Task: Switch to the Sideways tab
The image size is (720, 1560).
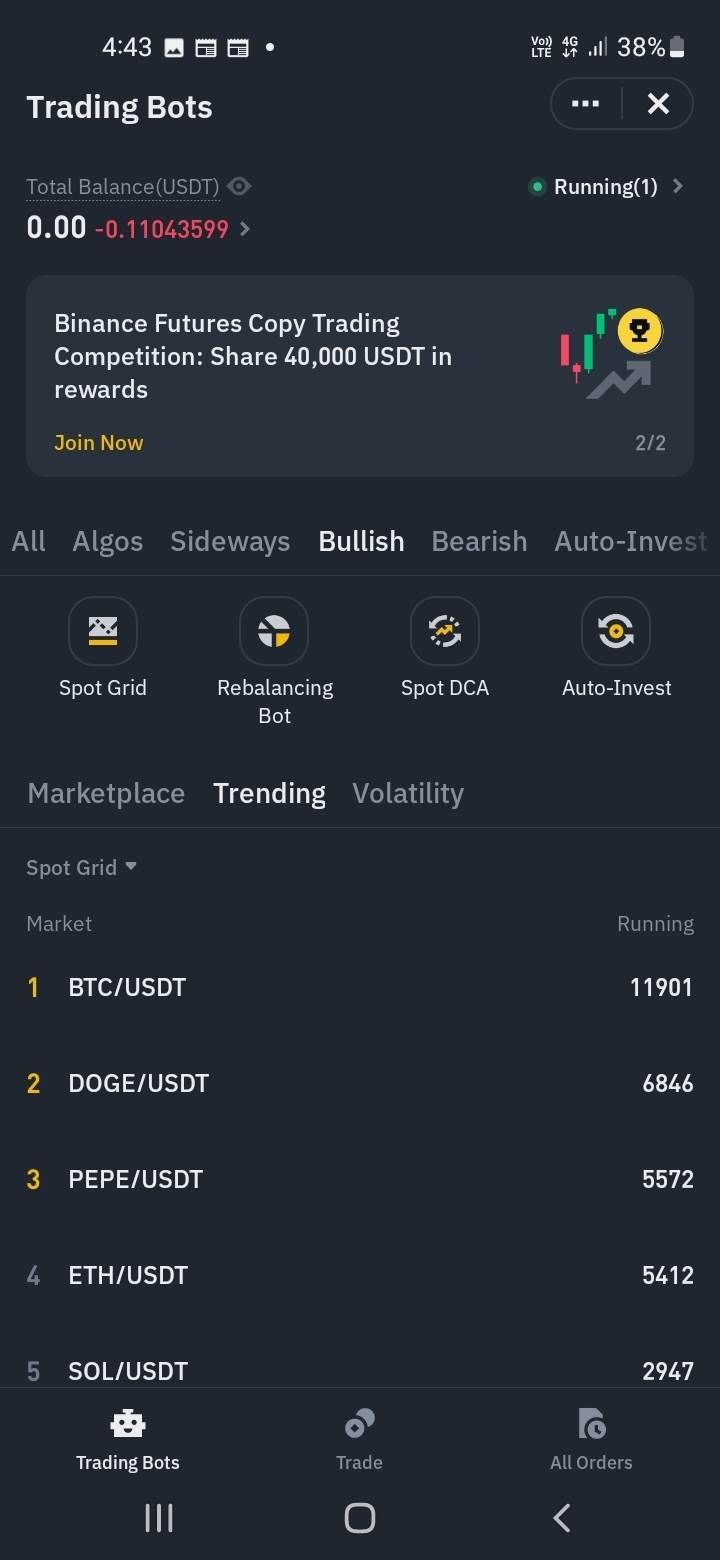Action: coord(230,541)
